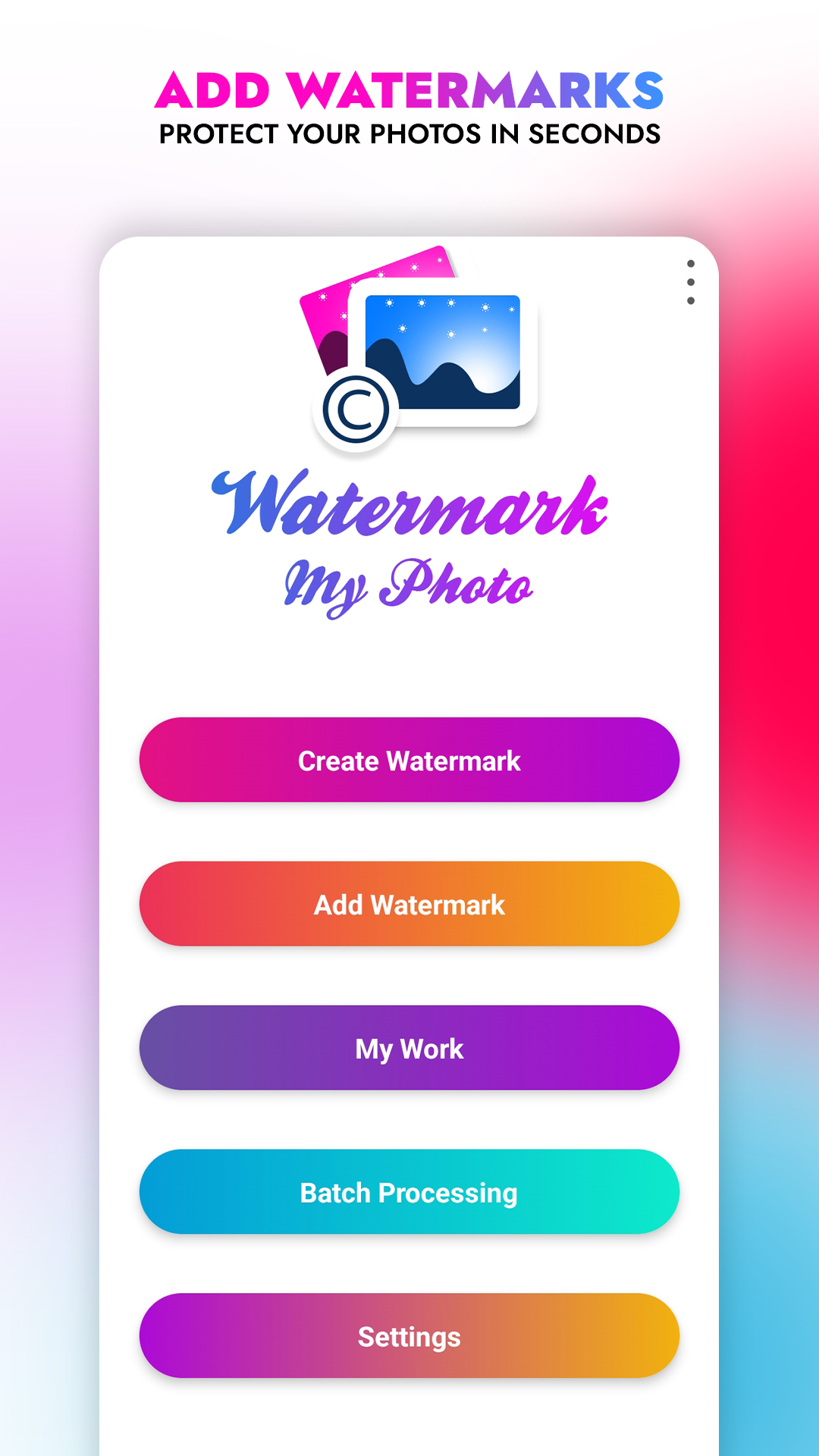Screen dimensions: 819x1456
Task: Tap the purple gradient Settings pill
Action: point(409,1336)
